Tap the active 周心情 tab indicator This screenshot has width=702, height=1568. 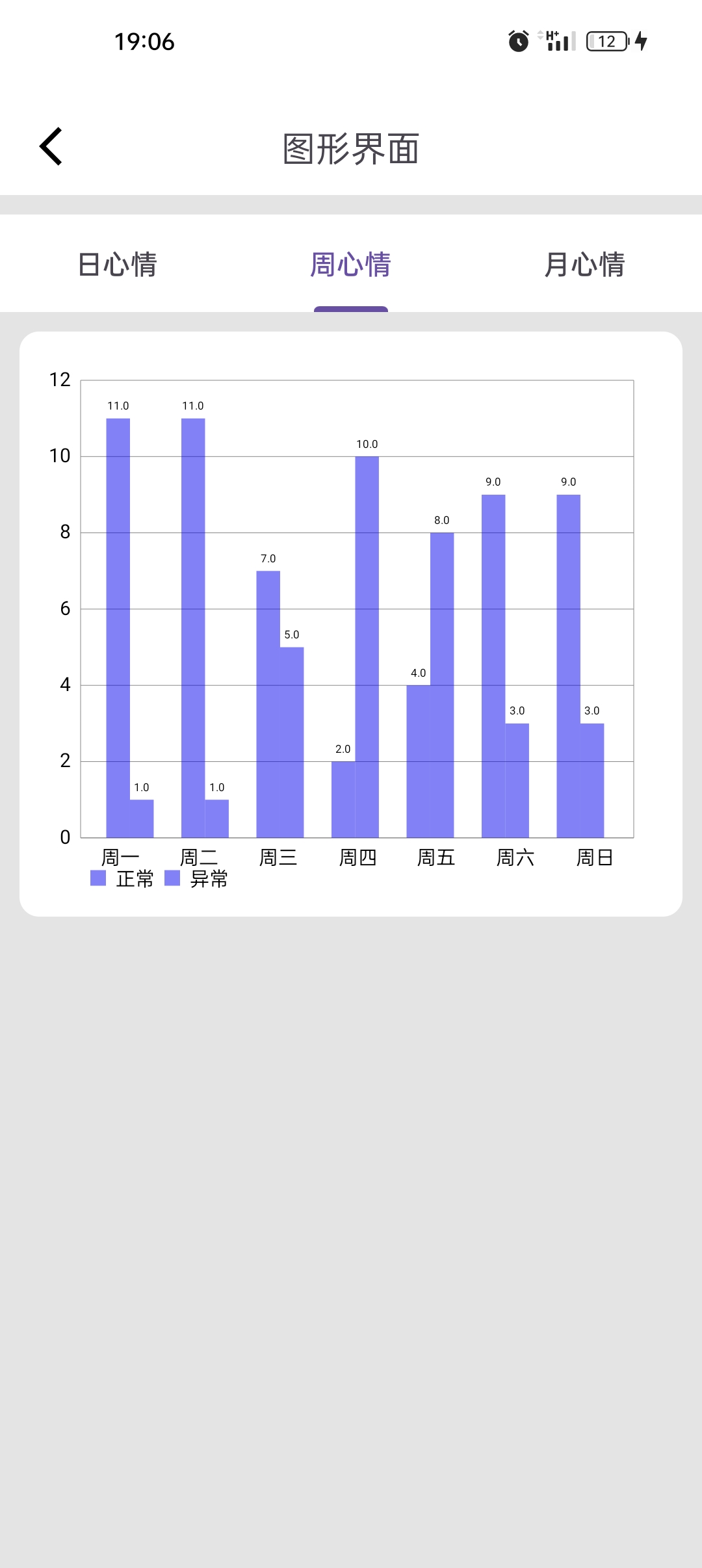[x=350, y=311]
